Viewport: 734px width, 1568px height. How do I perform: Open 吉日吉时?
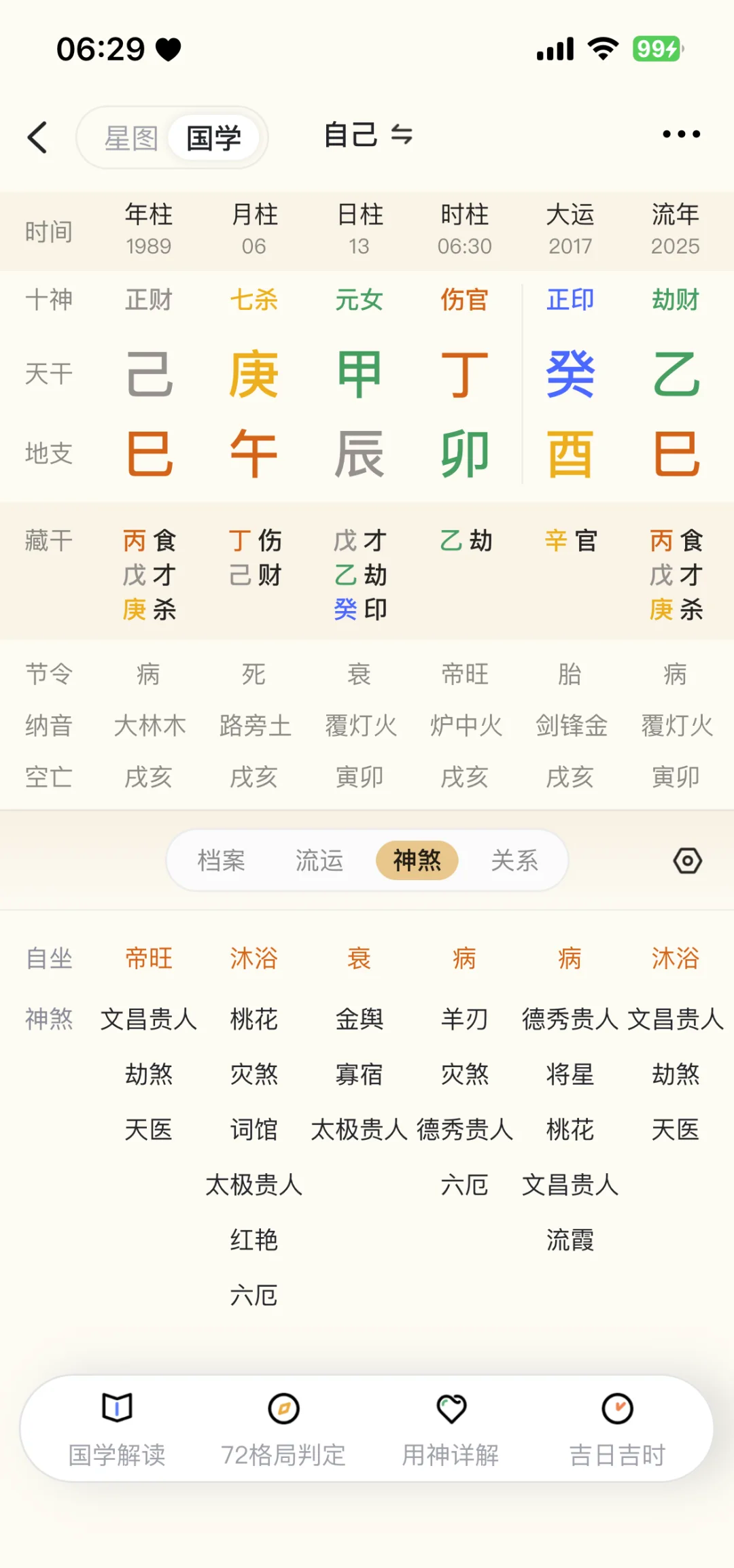617,1429
